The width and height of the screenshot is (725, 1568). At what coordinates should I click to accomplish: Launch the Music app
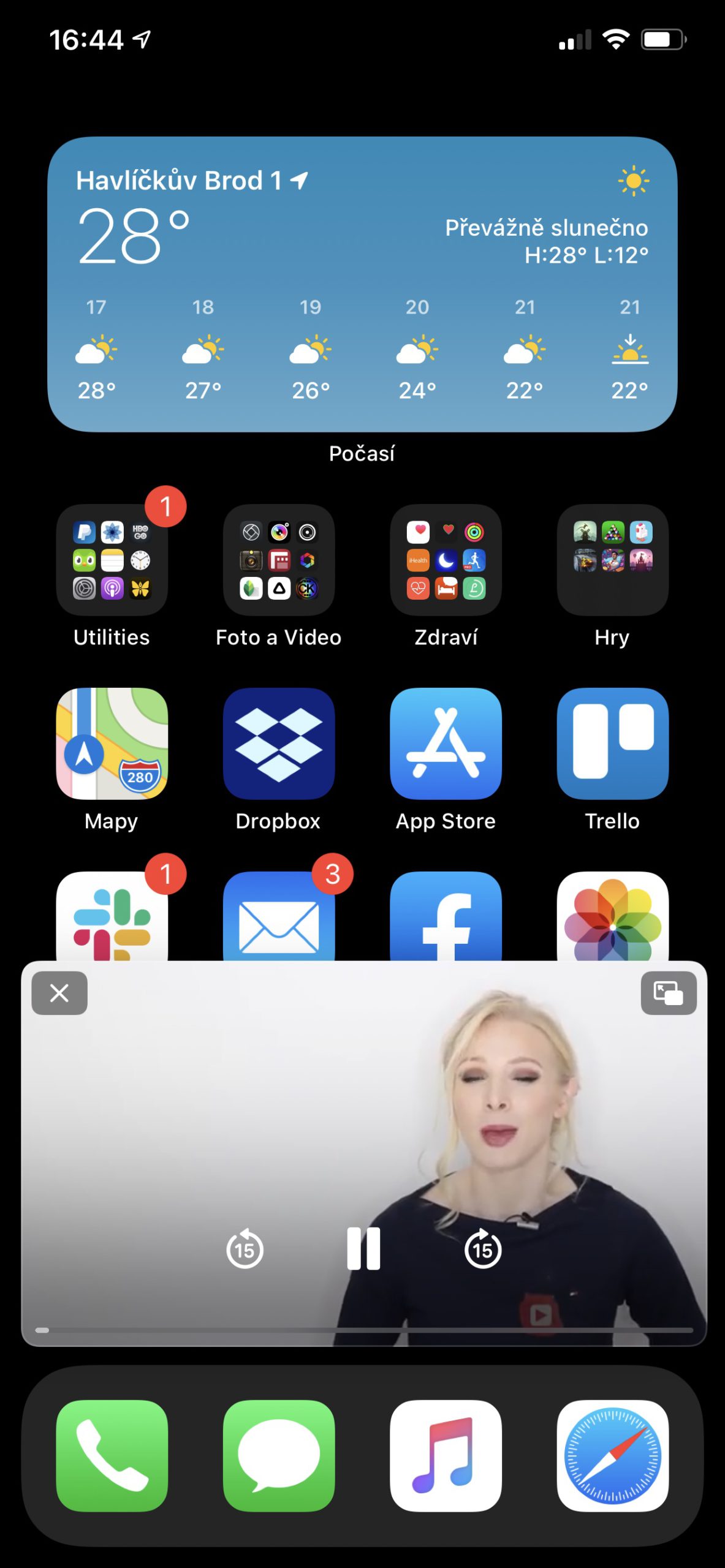pyautogui.click(x=446, y=1455)
